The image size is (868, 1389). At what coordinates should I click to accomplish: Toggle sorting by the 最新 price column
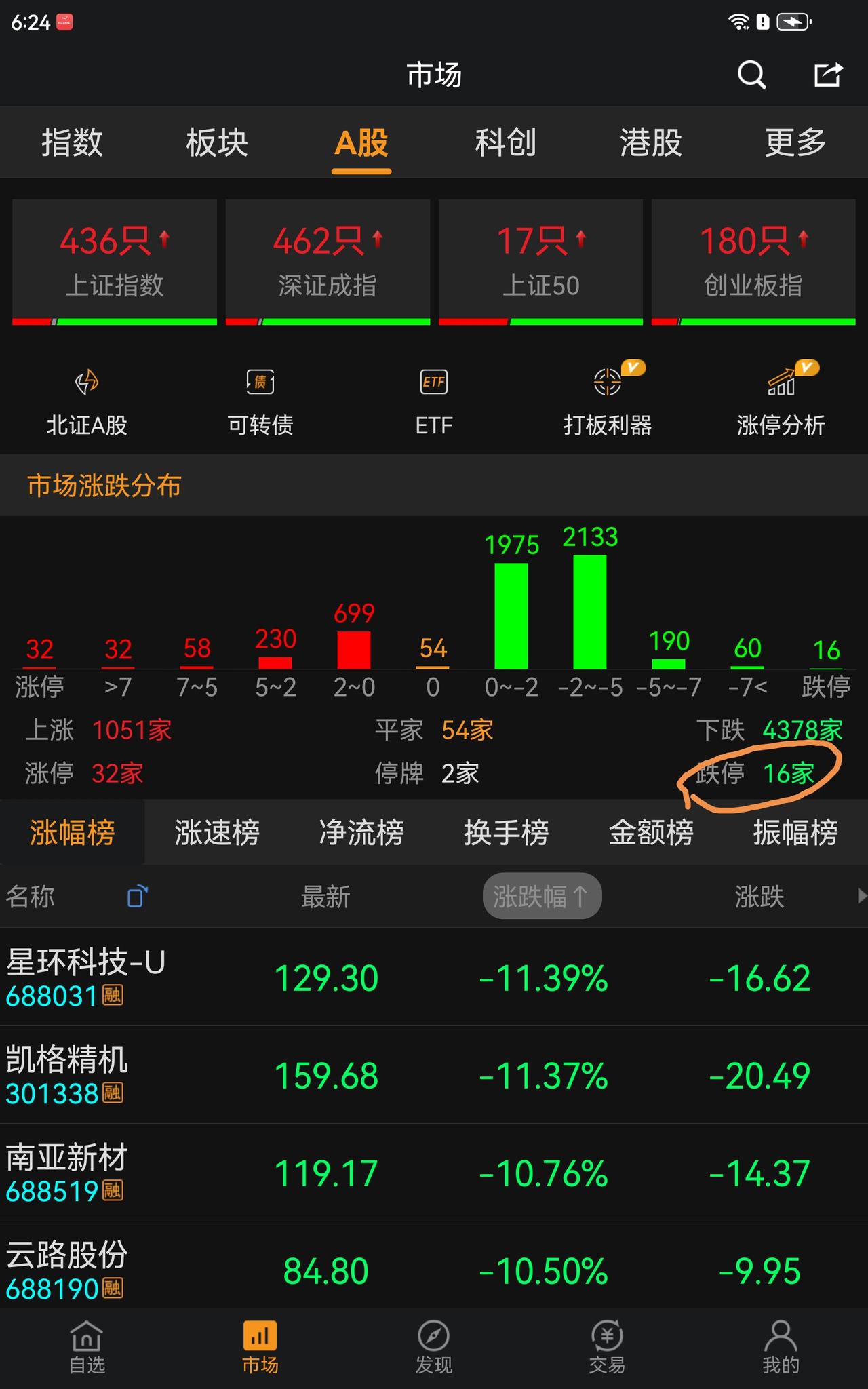click(325, 897)
